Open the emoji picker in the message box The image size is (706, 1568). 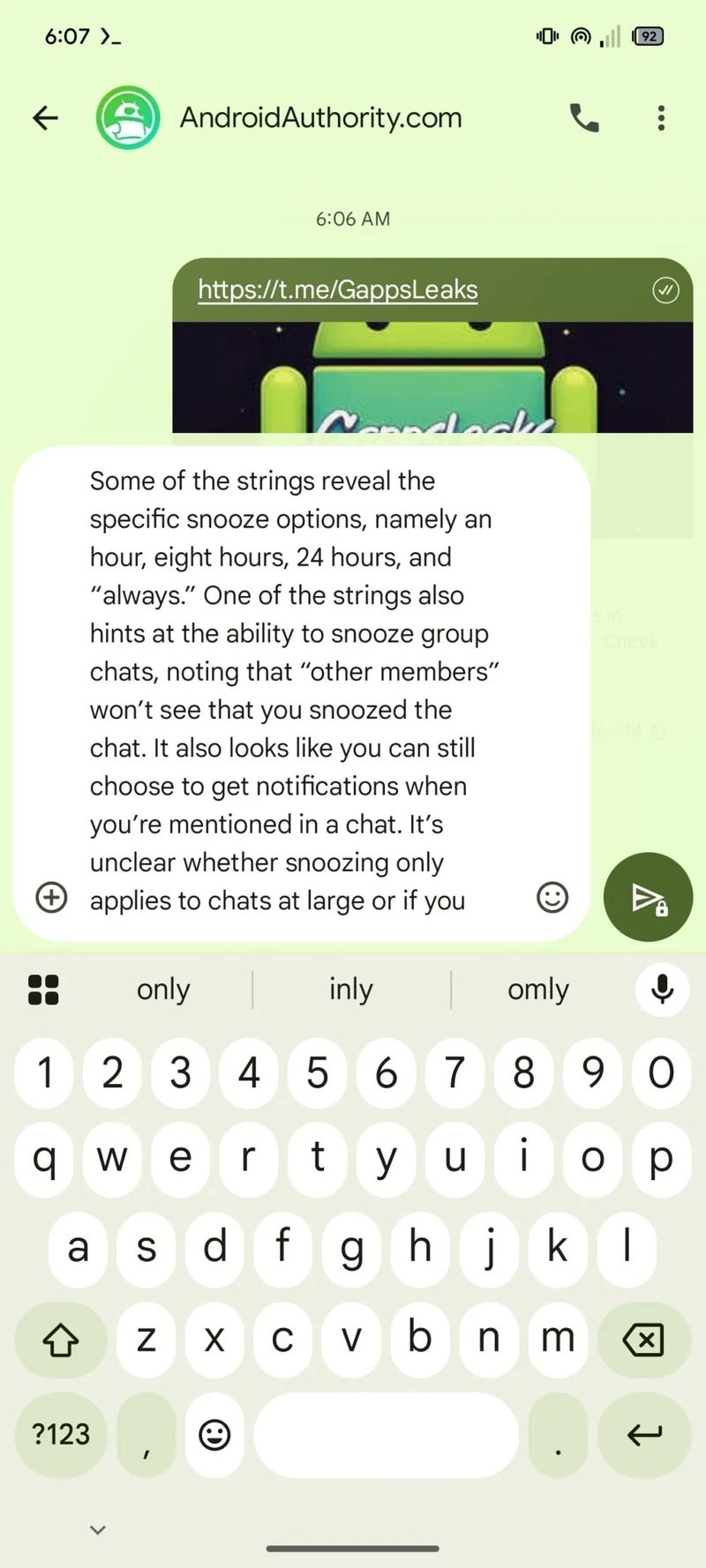tap(552, 897)
